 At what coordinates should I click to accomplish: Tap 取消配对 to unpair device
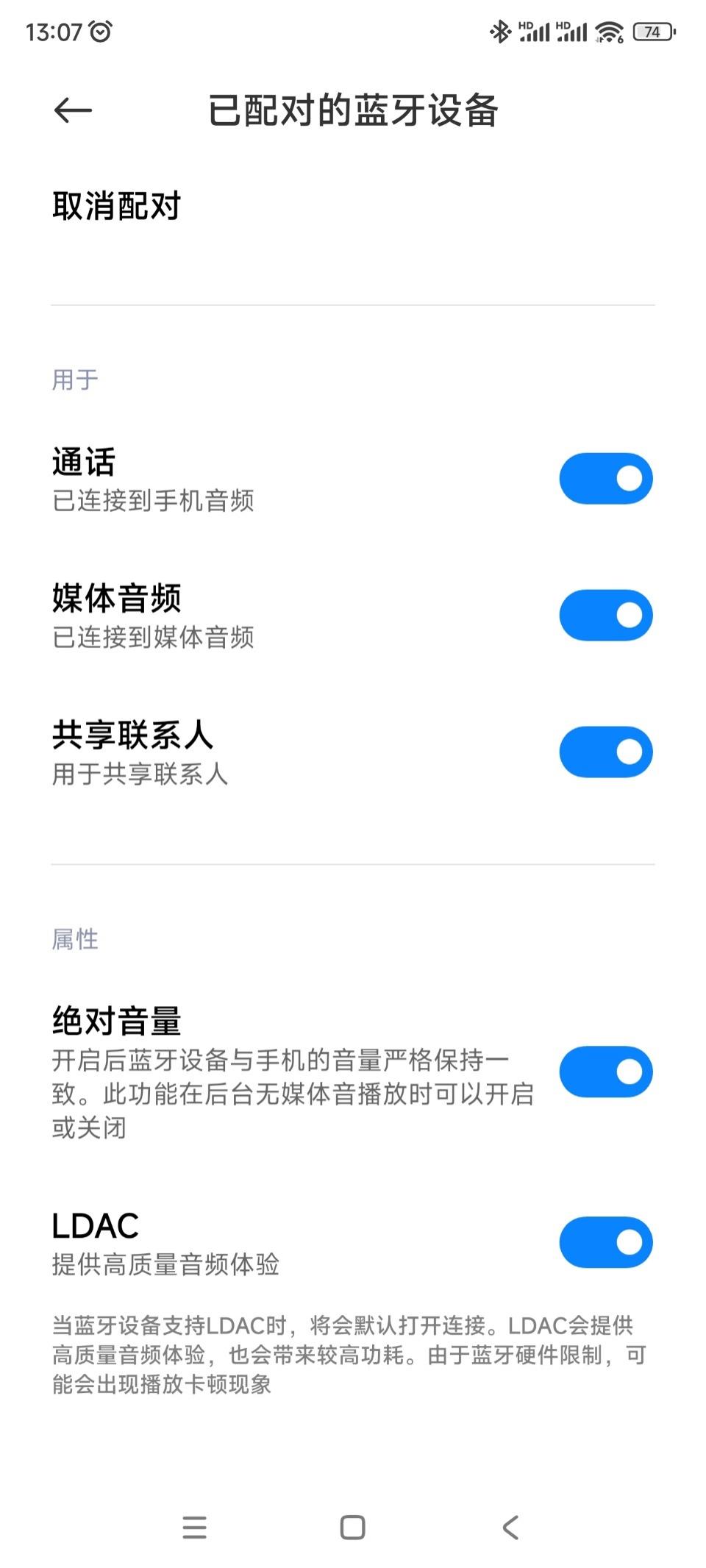(x=117, y=206)
